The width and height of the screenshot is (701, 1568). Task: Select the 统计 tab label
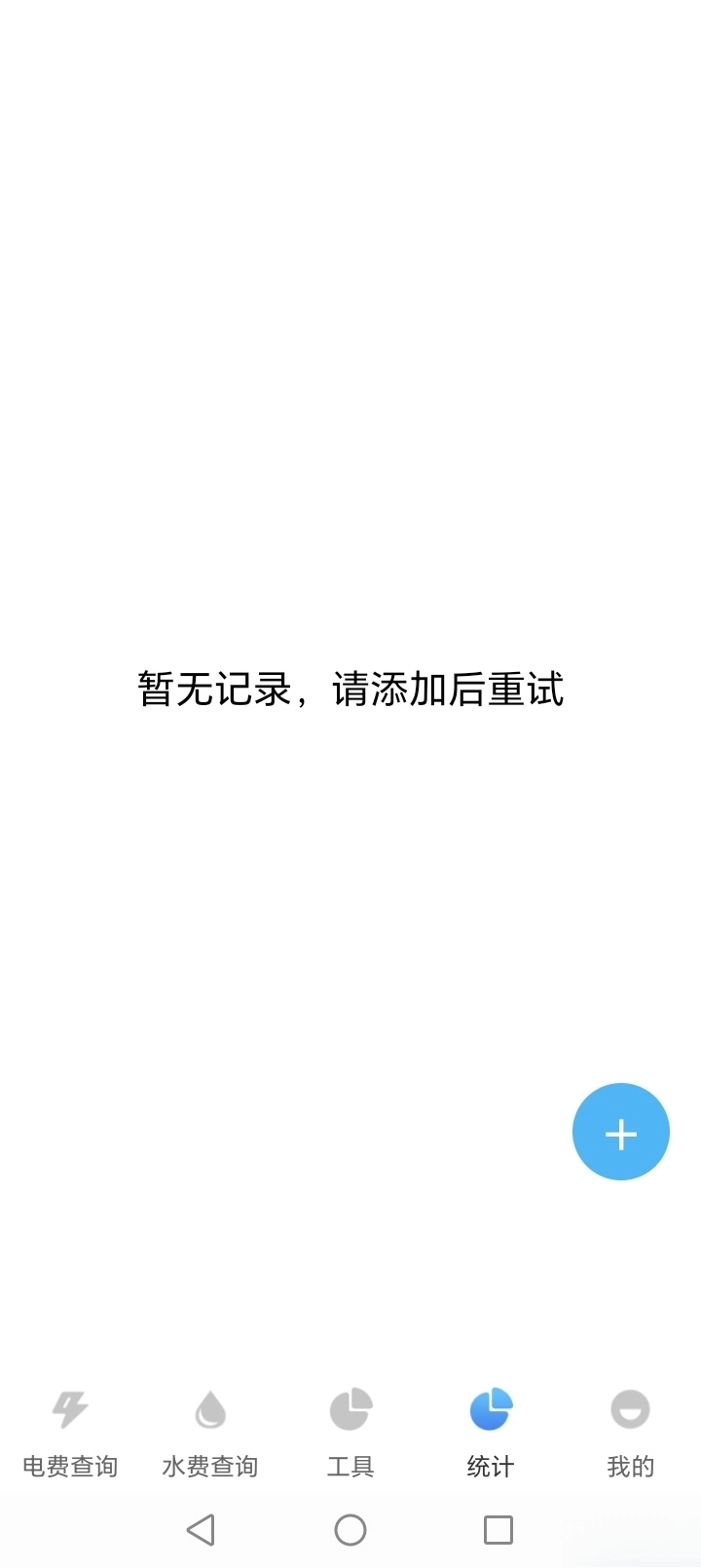tap(490, 1466)
